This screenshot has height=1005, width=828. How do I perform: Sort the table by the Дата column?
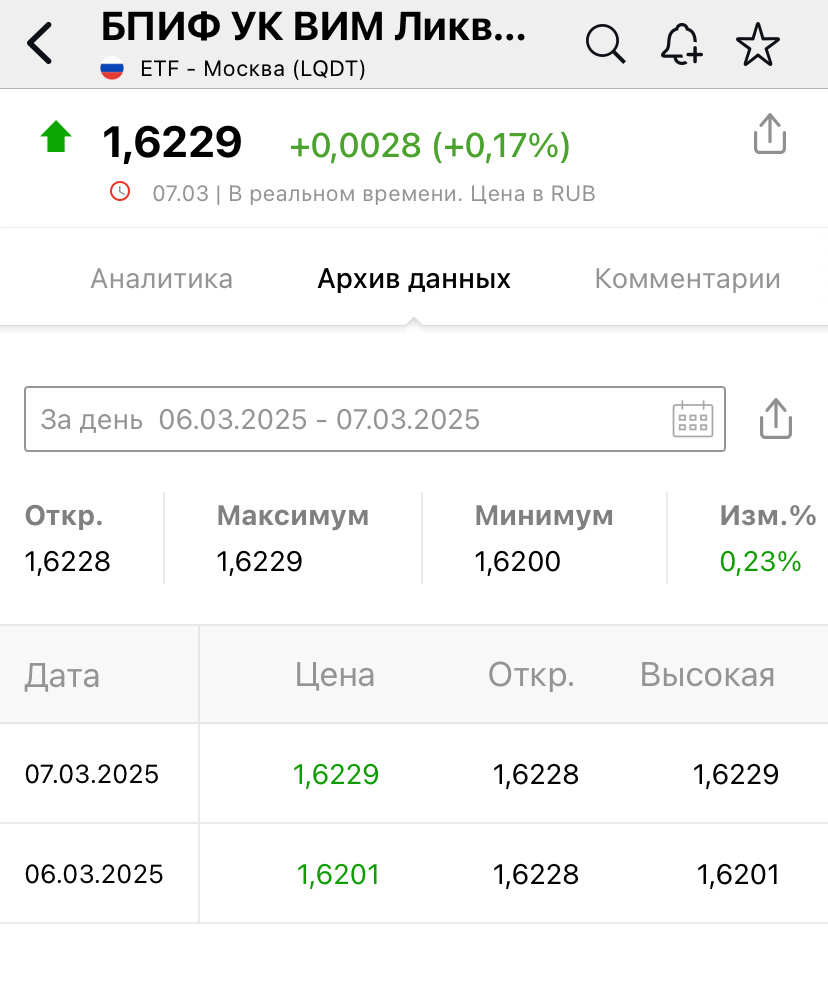(x=62, y=675)
